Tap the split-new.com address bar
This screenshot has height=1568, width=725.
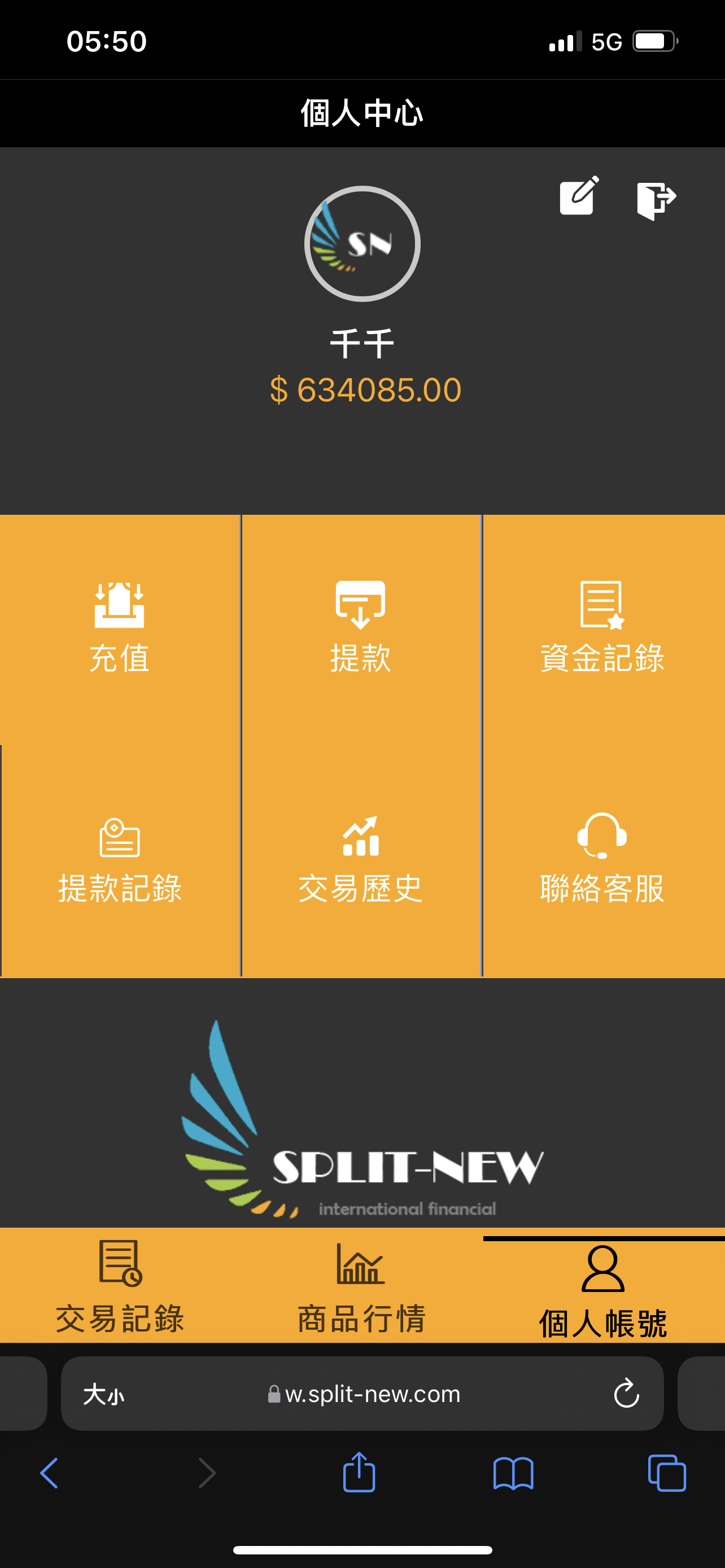tap(364, 1394)
